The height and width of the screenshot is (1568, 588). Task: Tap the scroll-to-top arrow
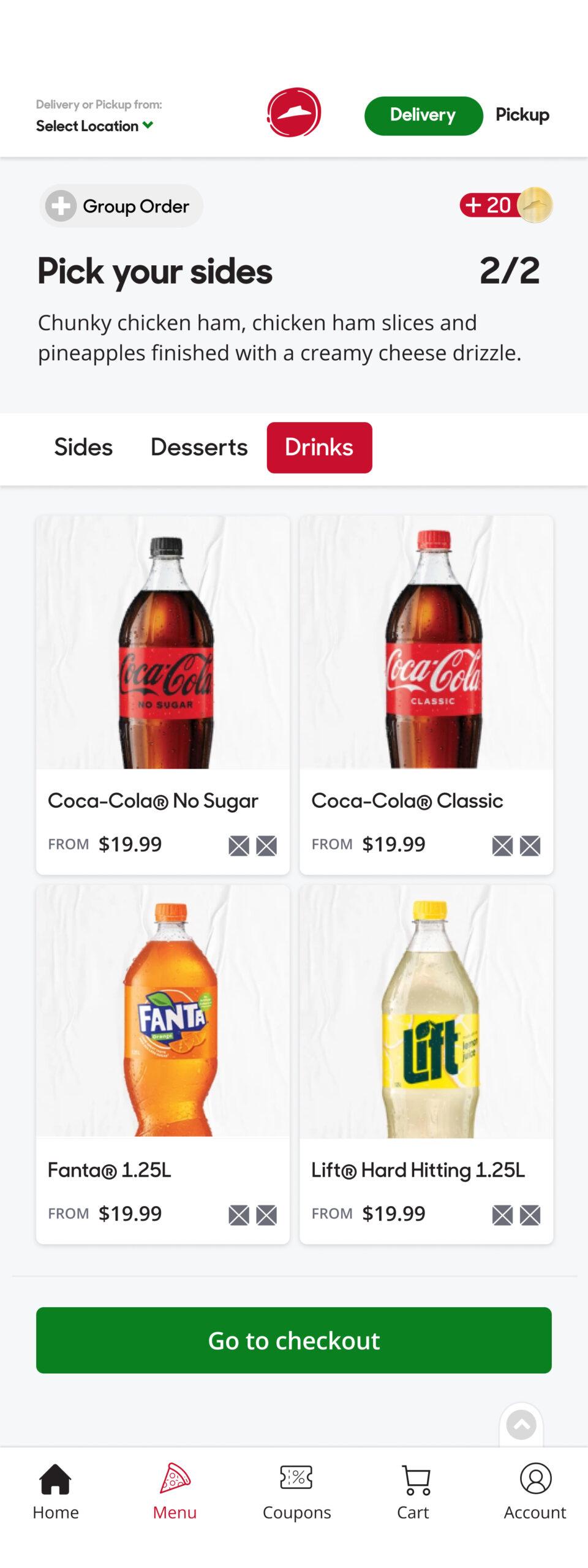pos(521,1425)
